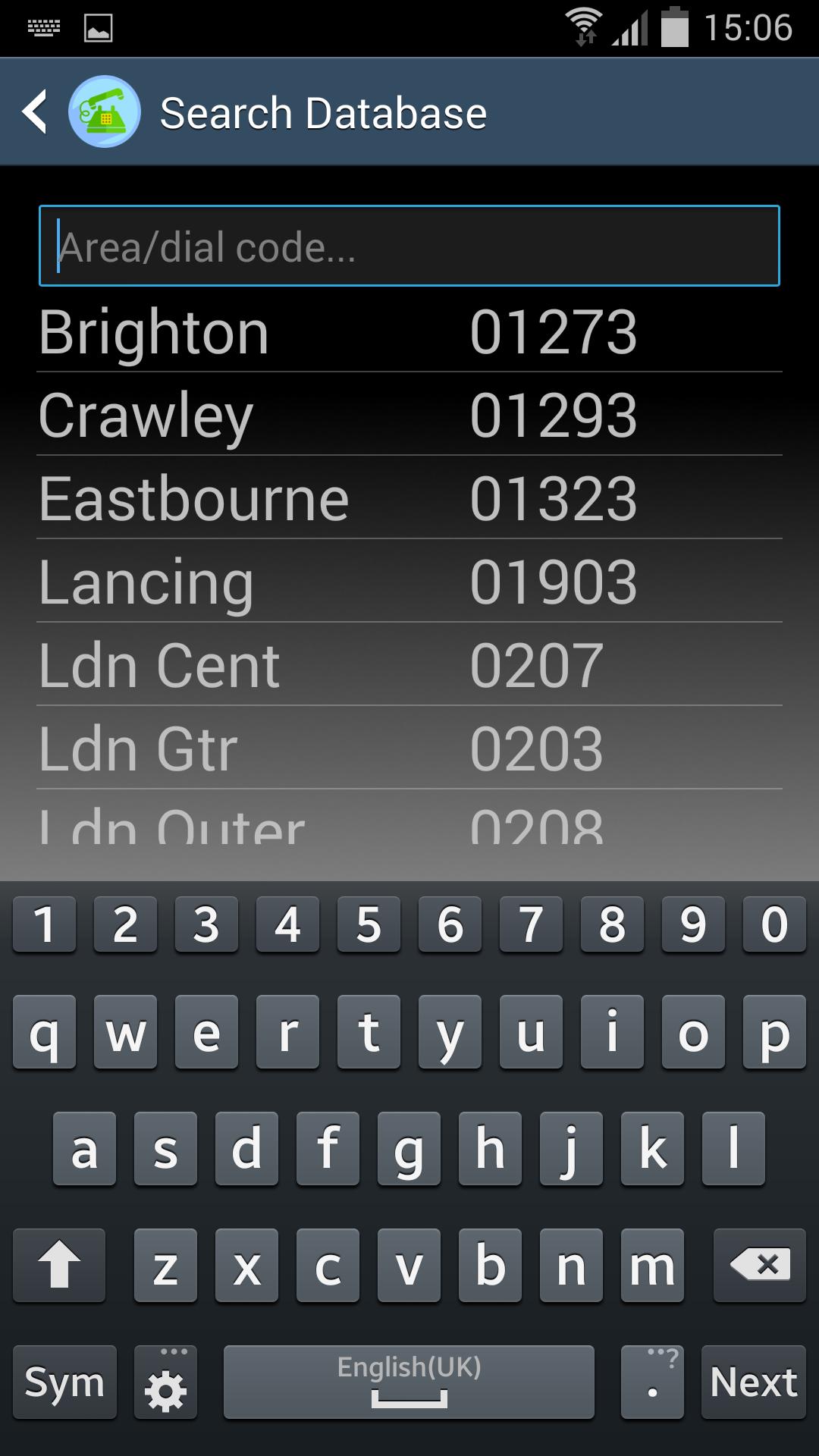Toggle uppercase with the Shift key

pyautogui.click(x=58, y=1265)
